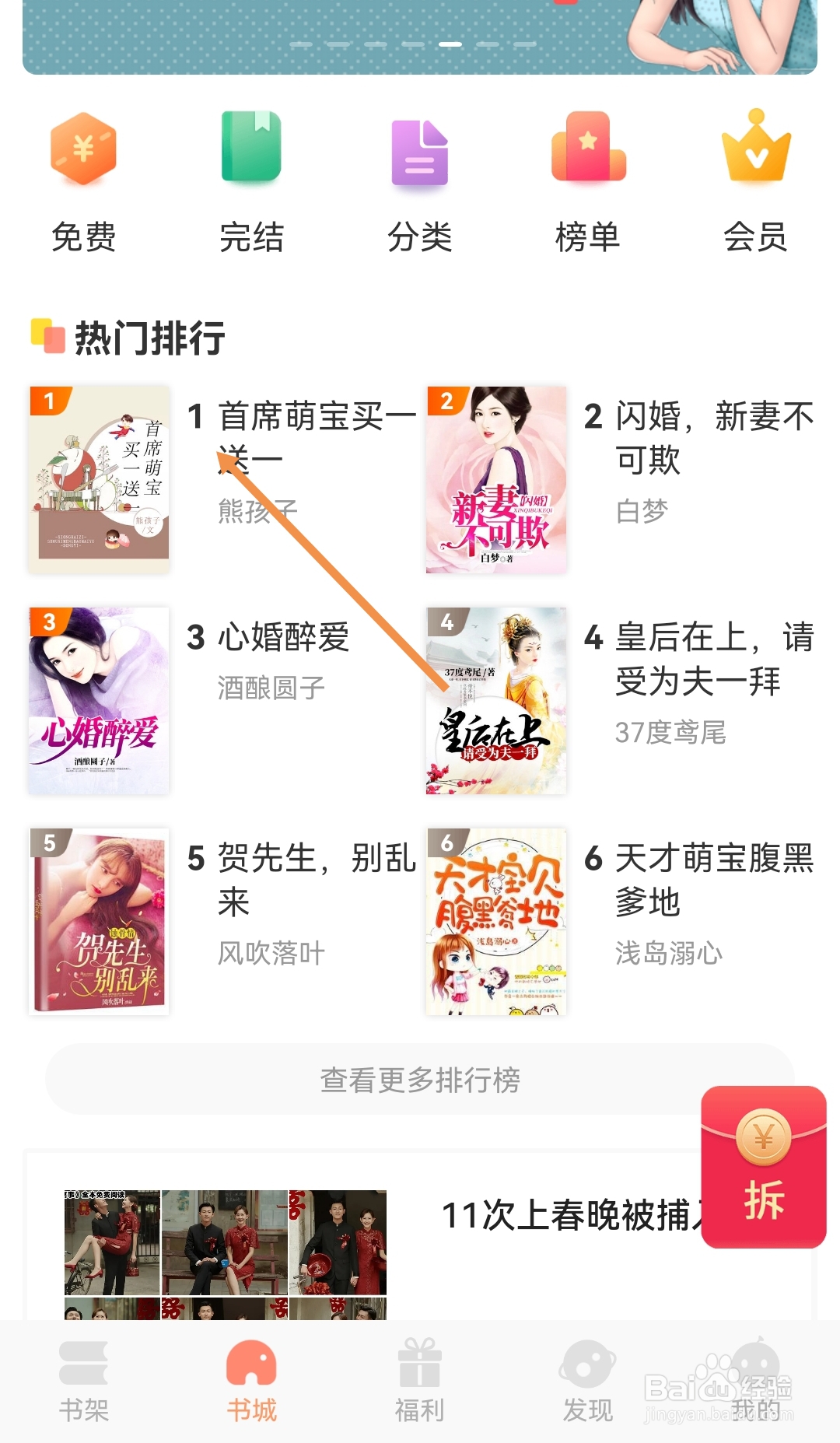Open the 福利 rewards tab

coord(419,1381)
